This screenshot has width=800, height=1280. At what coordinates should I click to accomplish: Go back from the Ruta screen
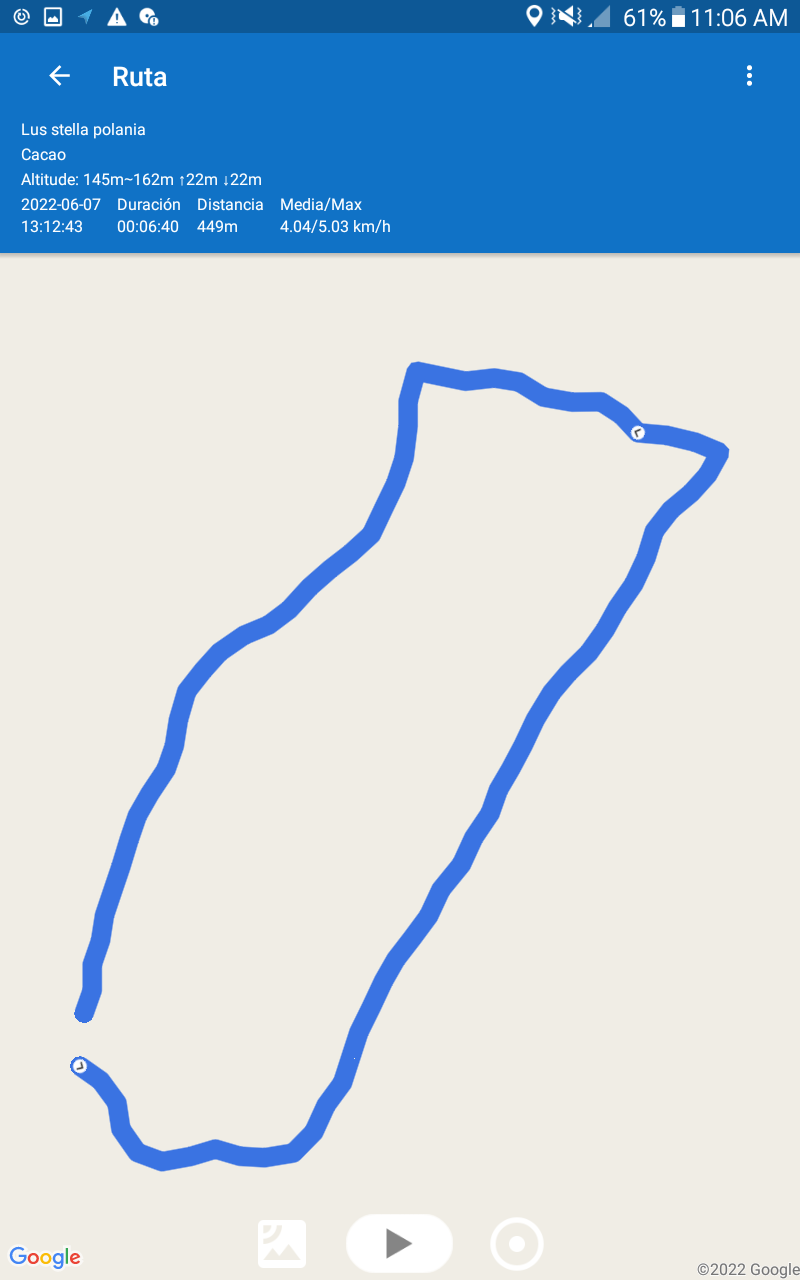[59, 76]
